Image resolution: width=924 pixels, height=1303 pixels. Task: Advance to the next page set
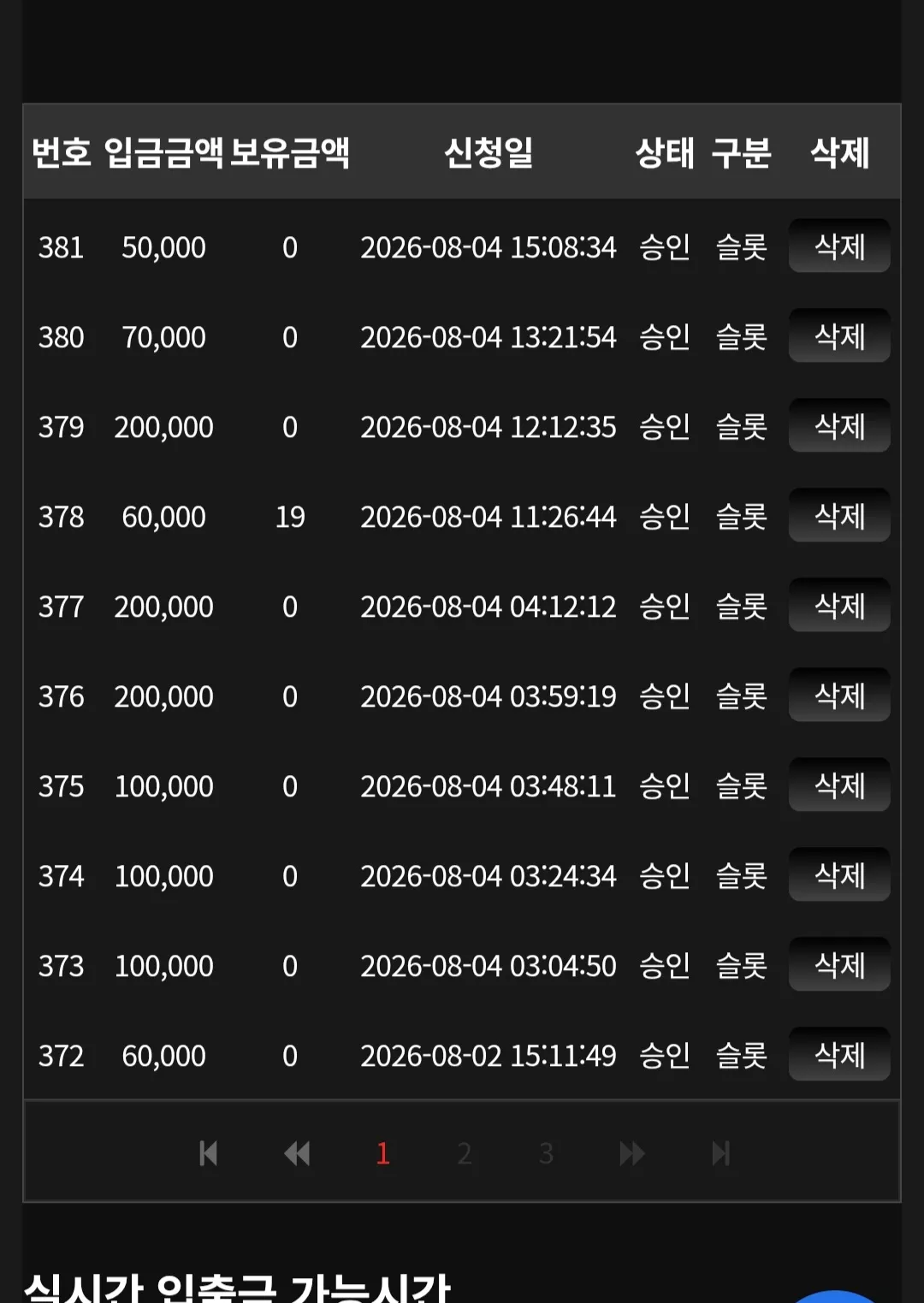click(x=632, y=1153)
